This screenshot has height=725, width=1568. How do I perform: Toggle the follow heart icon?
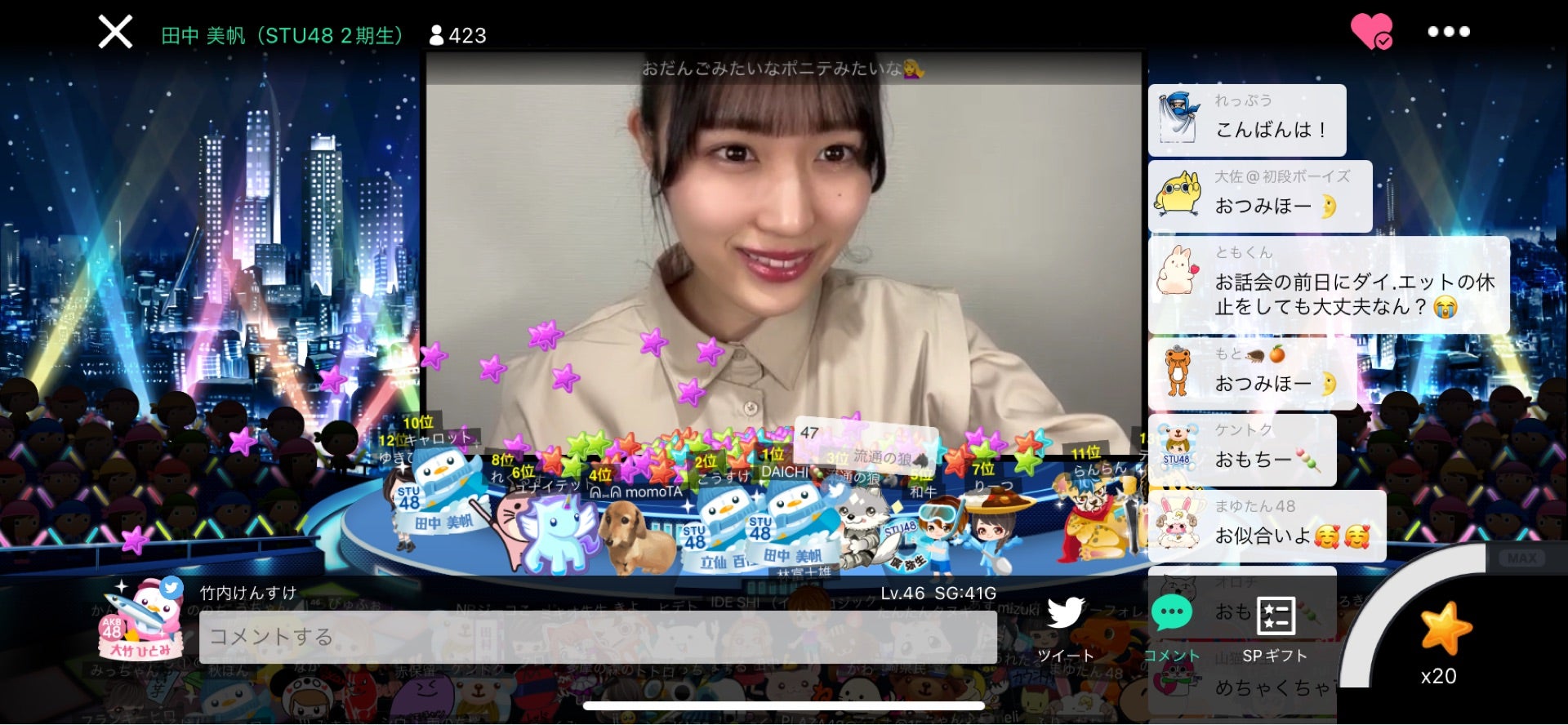[1371, 32]
